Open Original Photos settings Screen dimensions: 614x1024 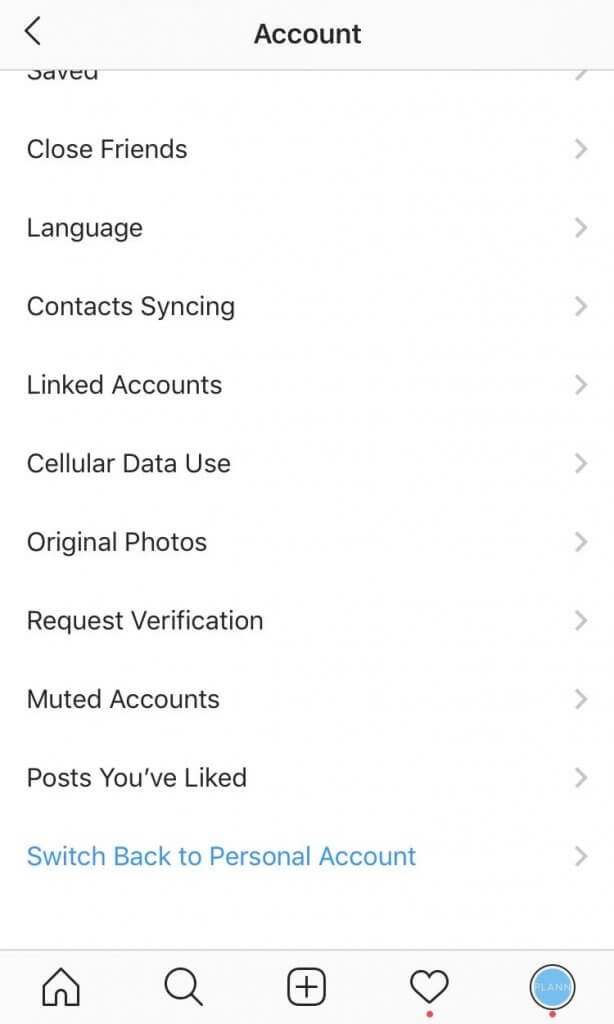[307, 542]
